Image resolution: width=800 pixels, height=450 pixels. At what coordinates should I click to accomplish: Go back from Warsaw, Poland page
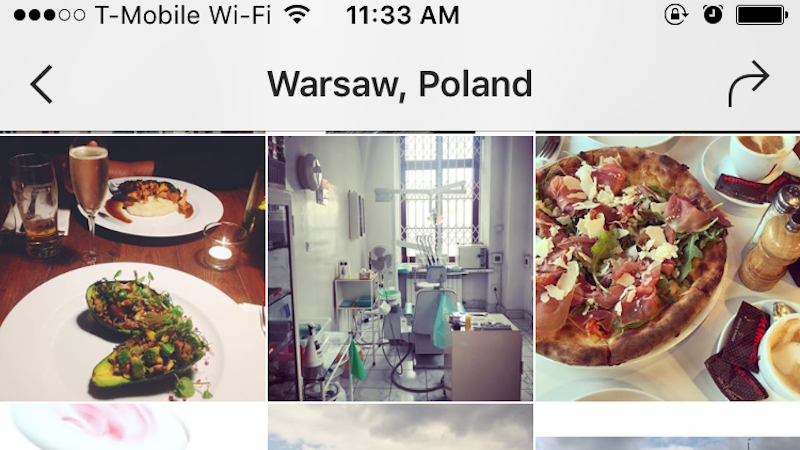41,85
